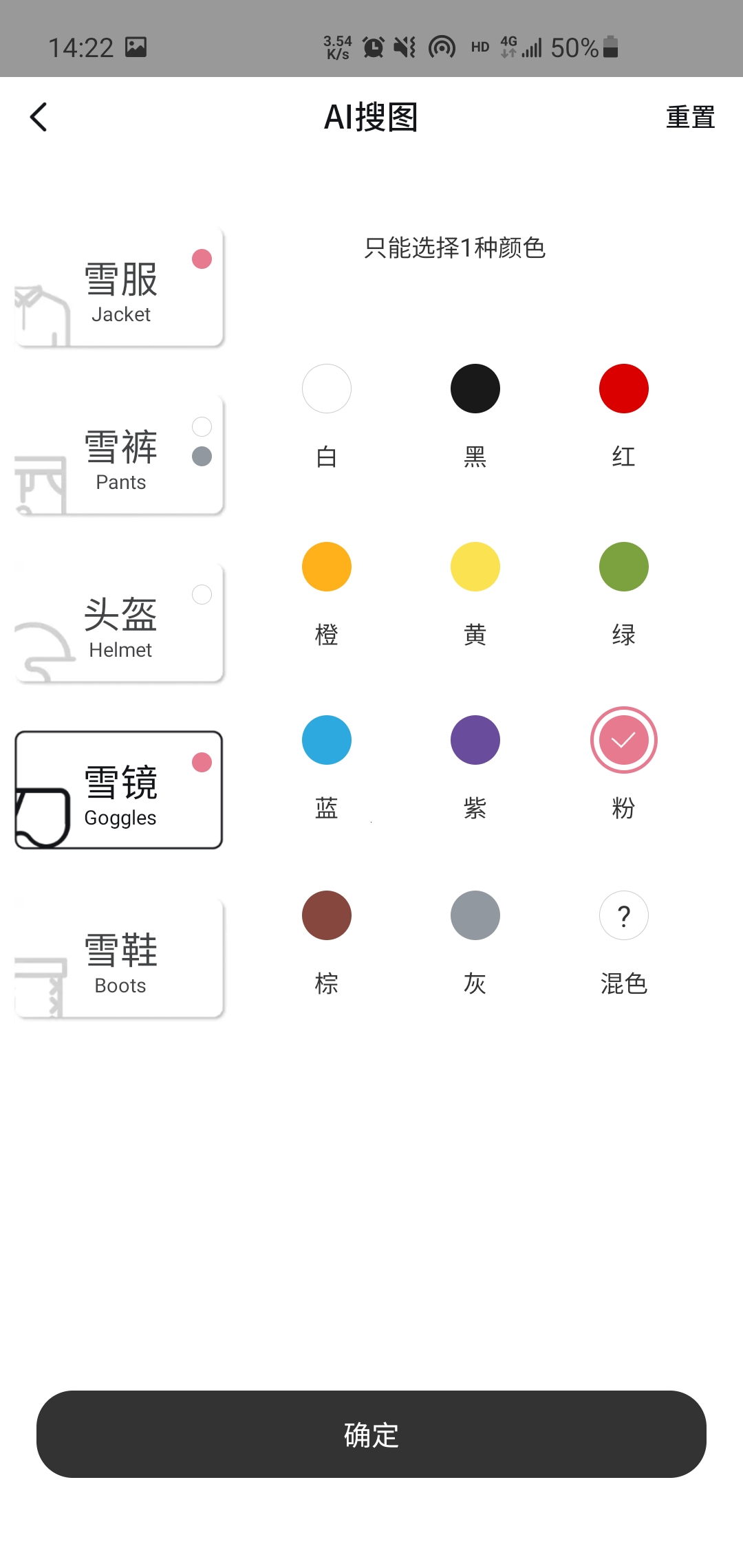Tap the back arrow at top left
Image resolution: width=743 pixels, height=1568 pixels.
39,116
